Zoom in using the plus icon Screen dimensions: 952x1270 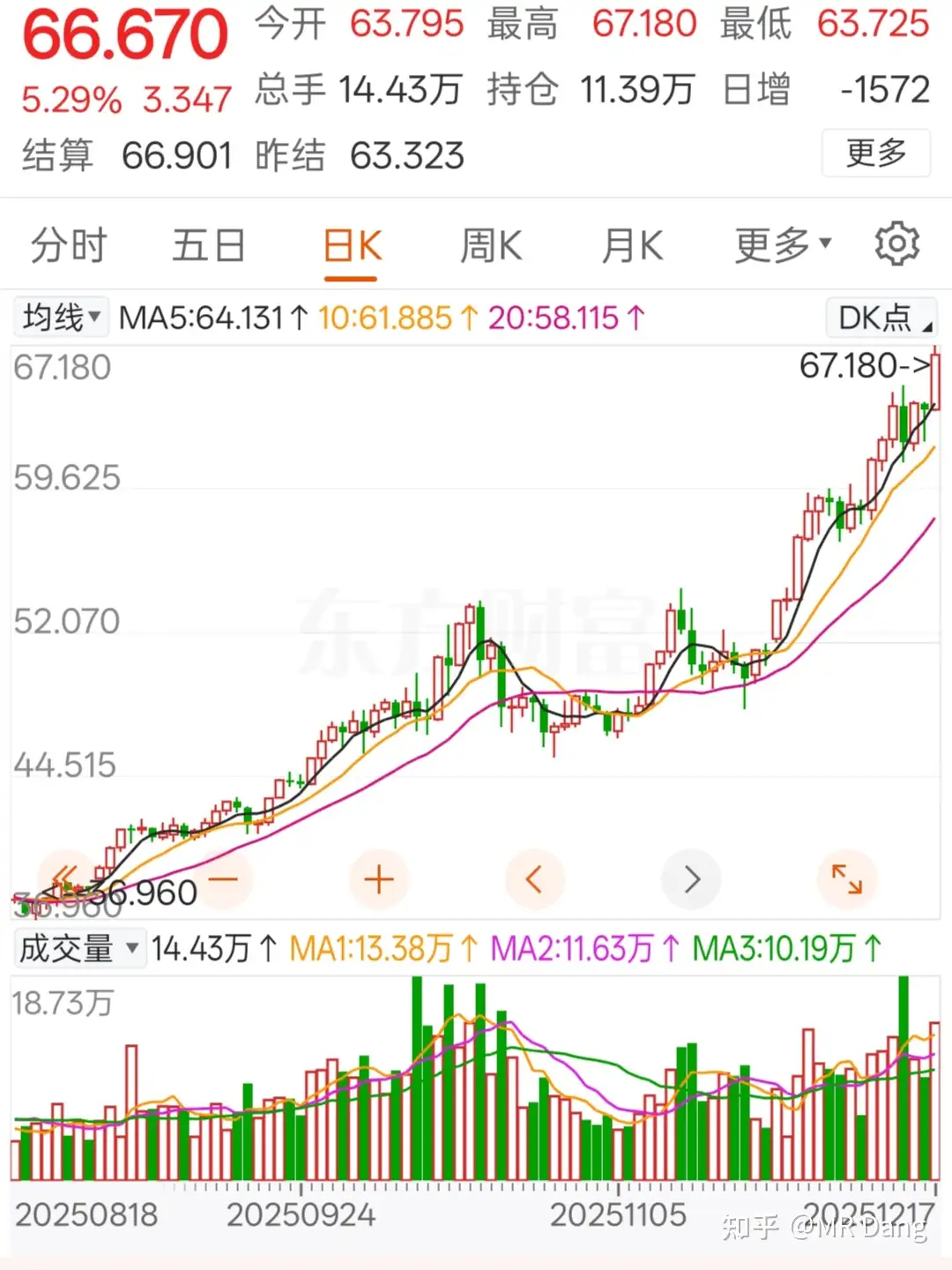378,878
